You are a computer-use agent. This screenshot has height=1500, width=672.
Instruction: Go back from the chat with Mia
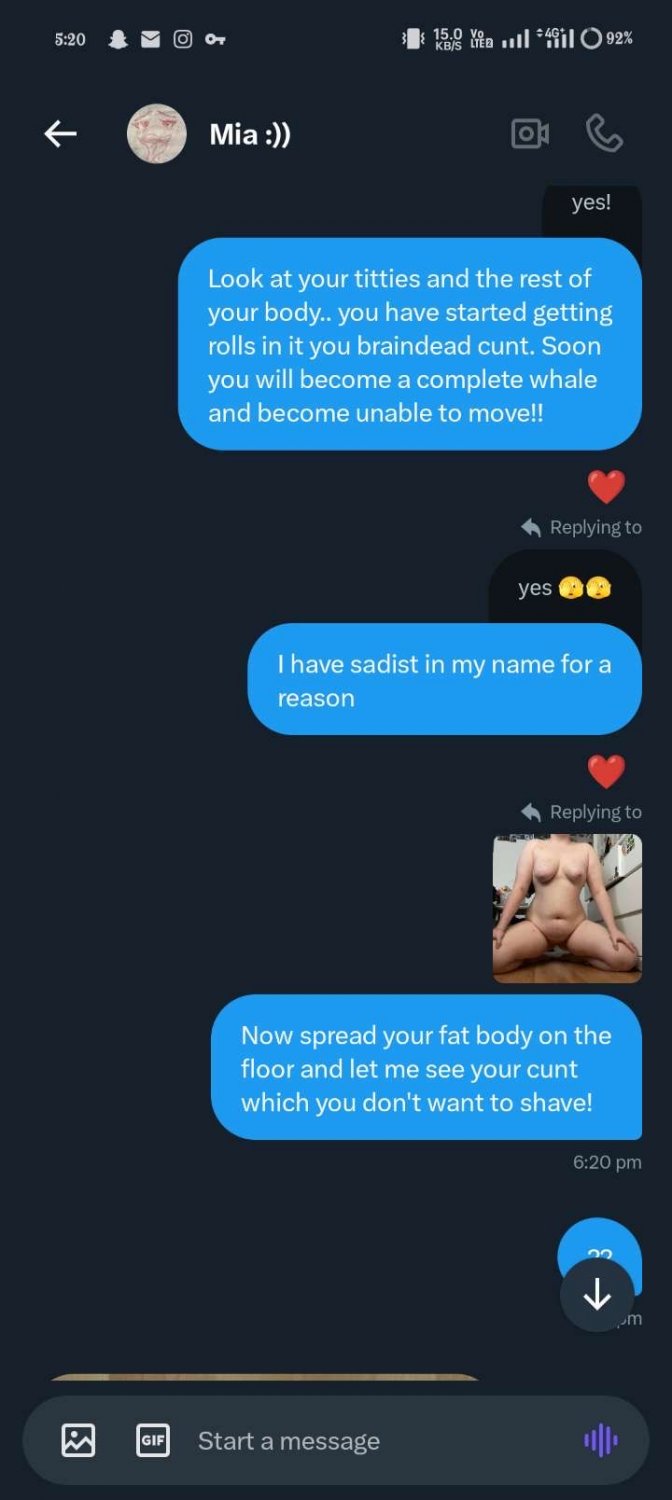click(61, 134)
